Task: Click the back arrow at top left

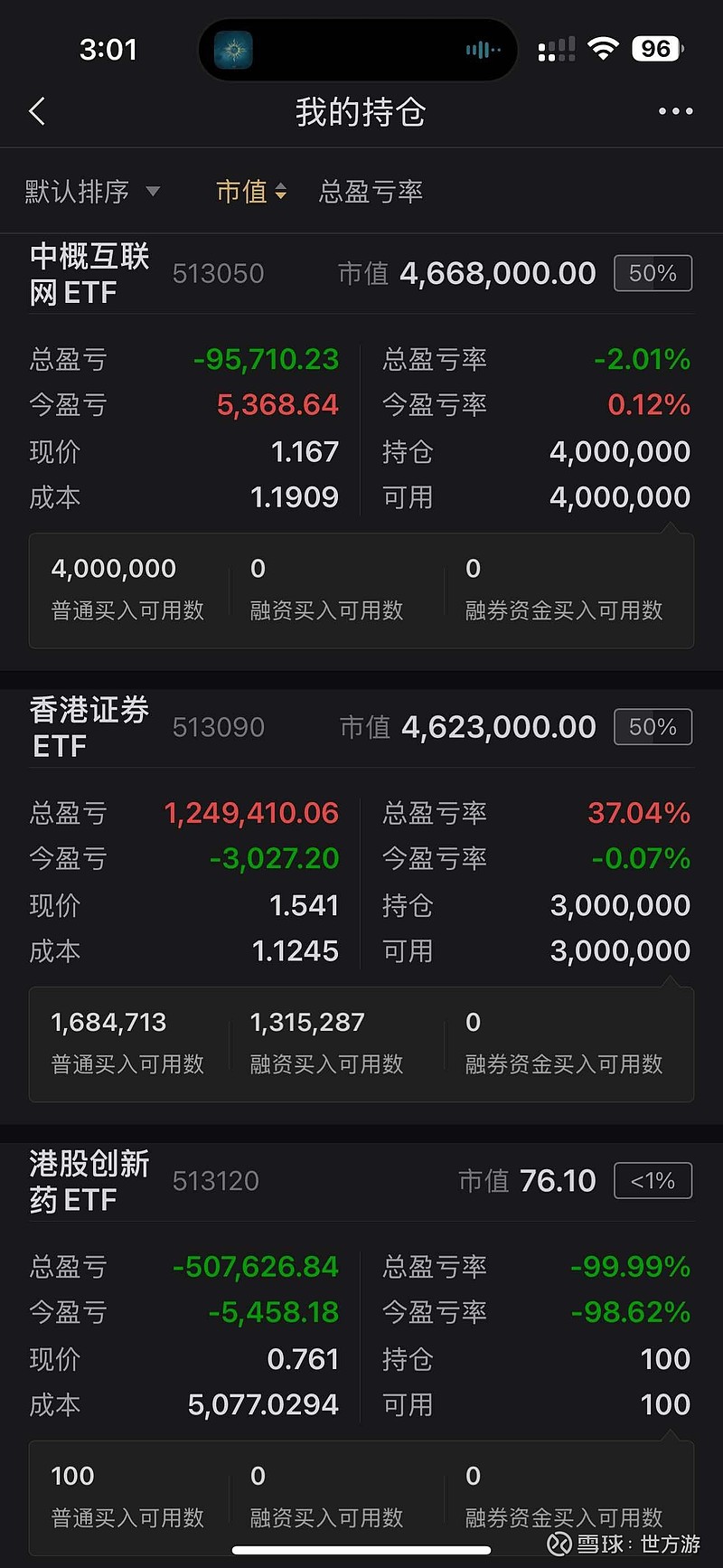Action: click(36, 110)
